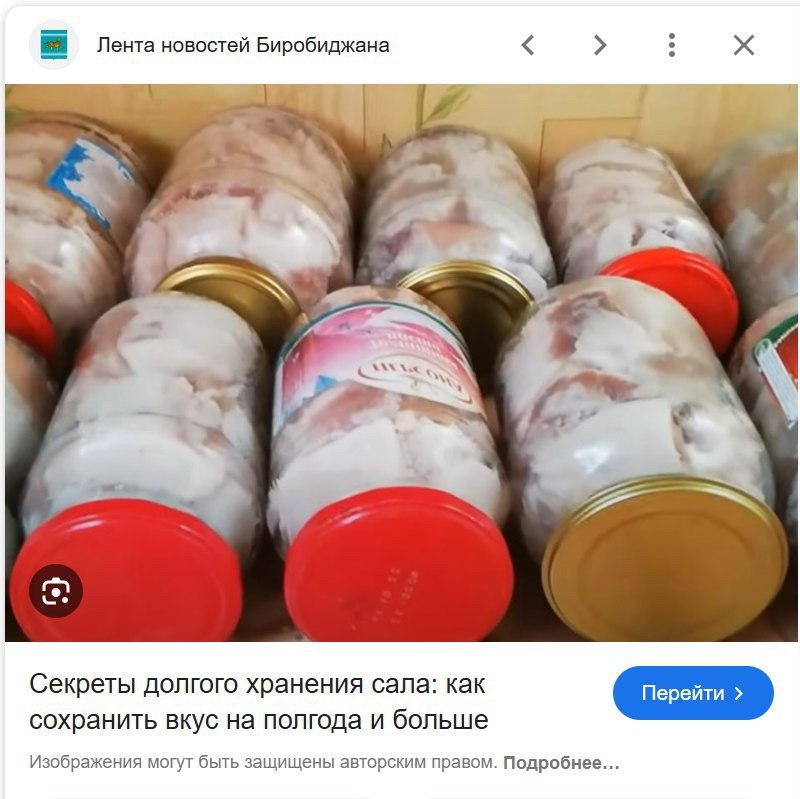Open the jars of salo photo
The width and height of the screenshot is (800, 799).
(x=400, y=360)
